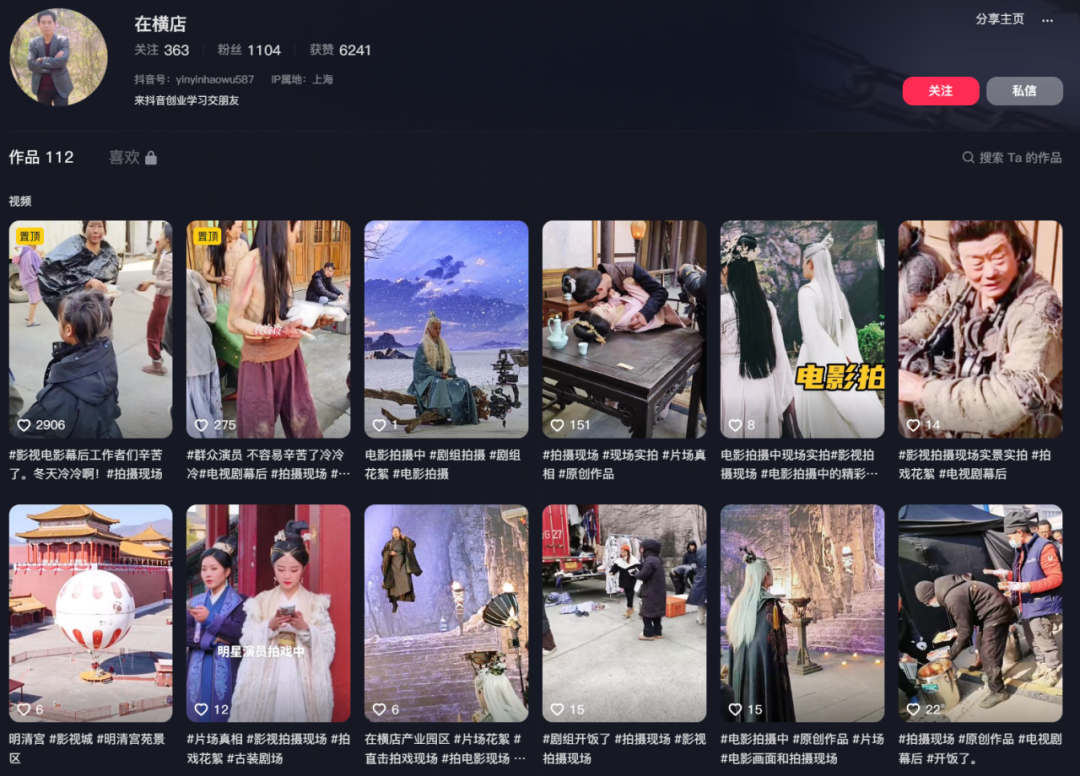Open the video captioned 在横店产业园区

[x=446, y=612]
